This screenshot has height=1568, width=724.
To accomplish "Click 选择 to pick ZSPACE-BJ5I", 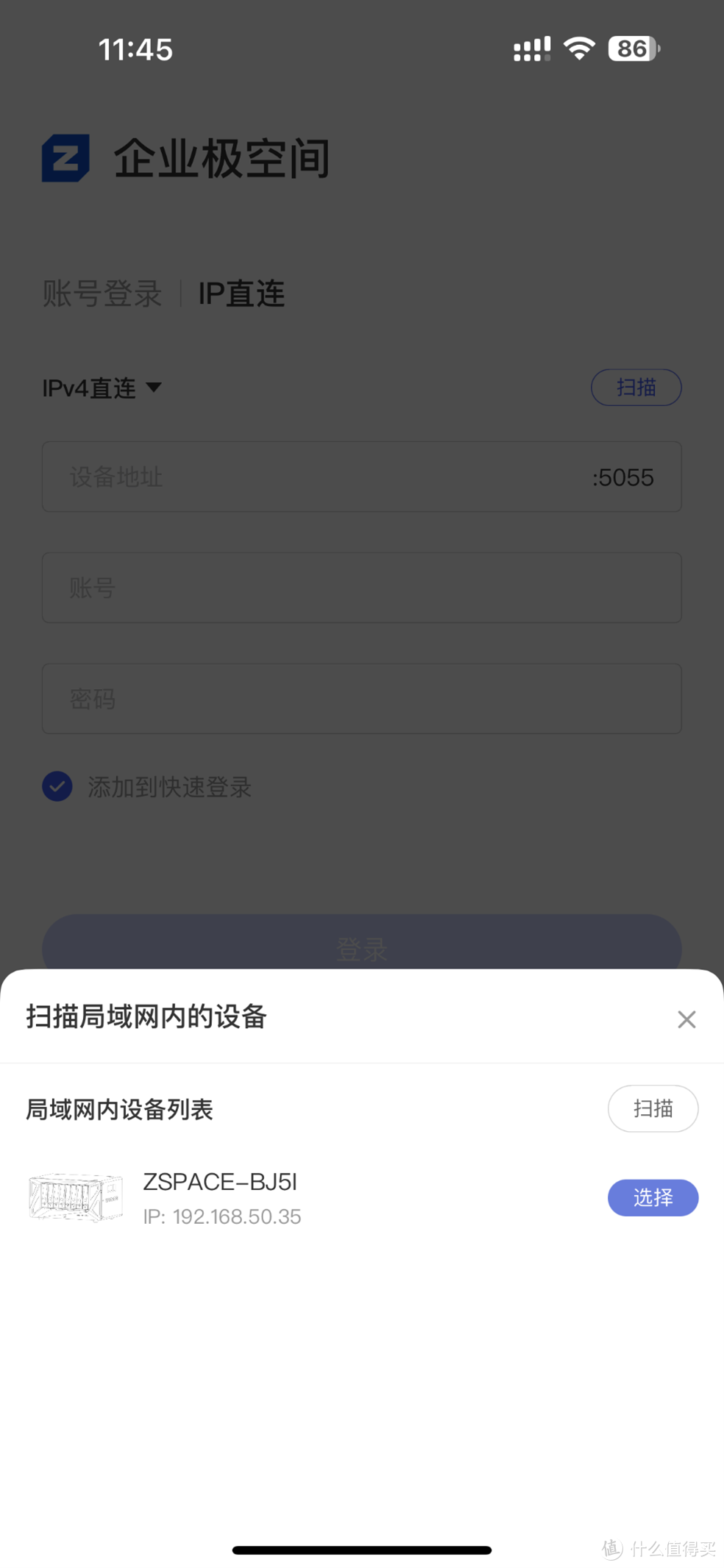I will tap(652, 1197).
